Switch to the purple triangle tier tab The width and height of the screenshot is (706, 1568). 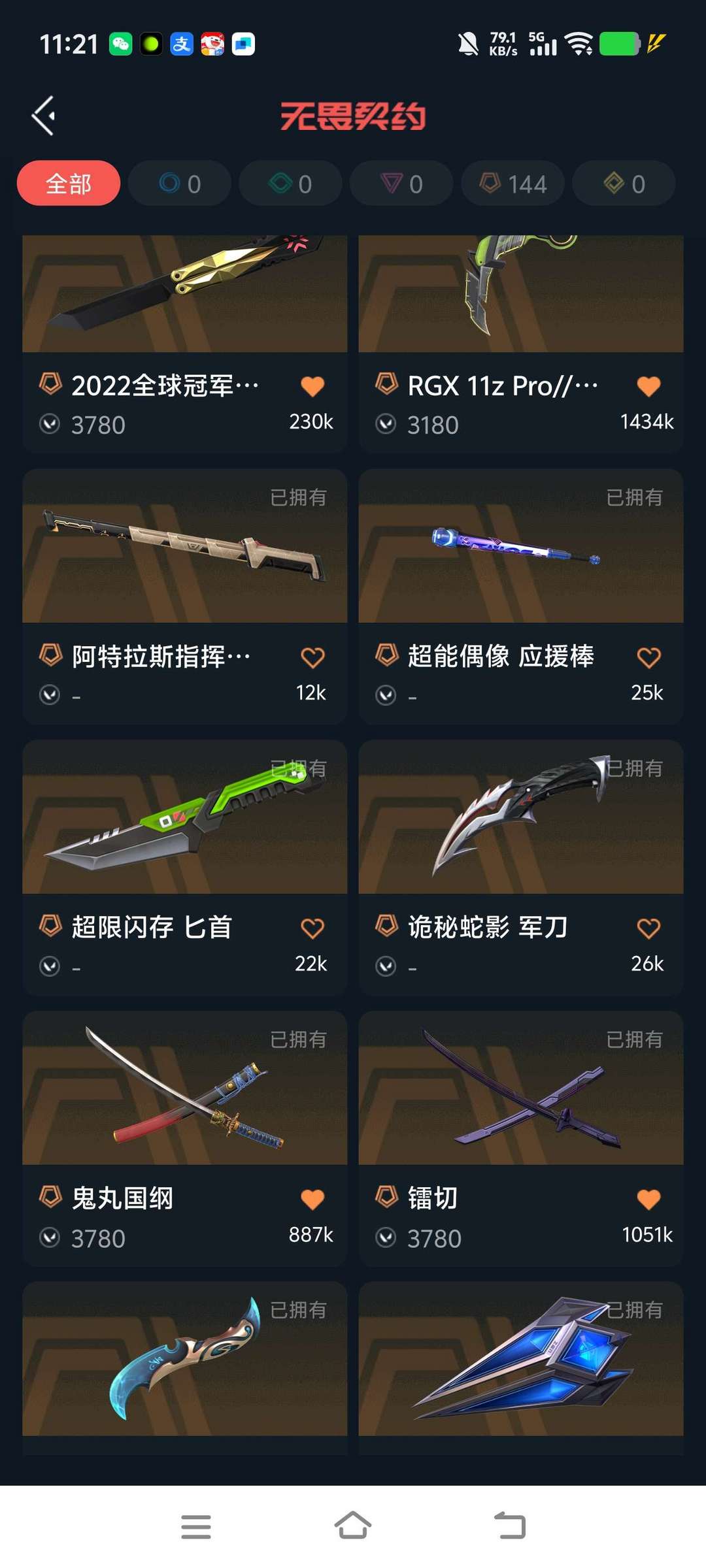[x=401, y=184]
